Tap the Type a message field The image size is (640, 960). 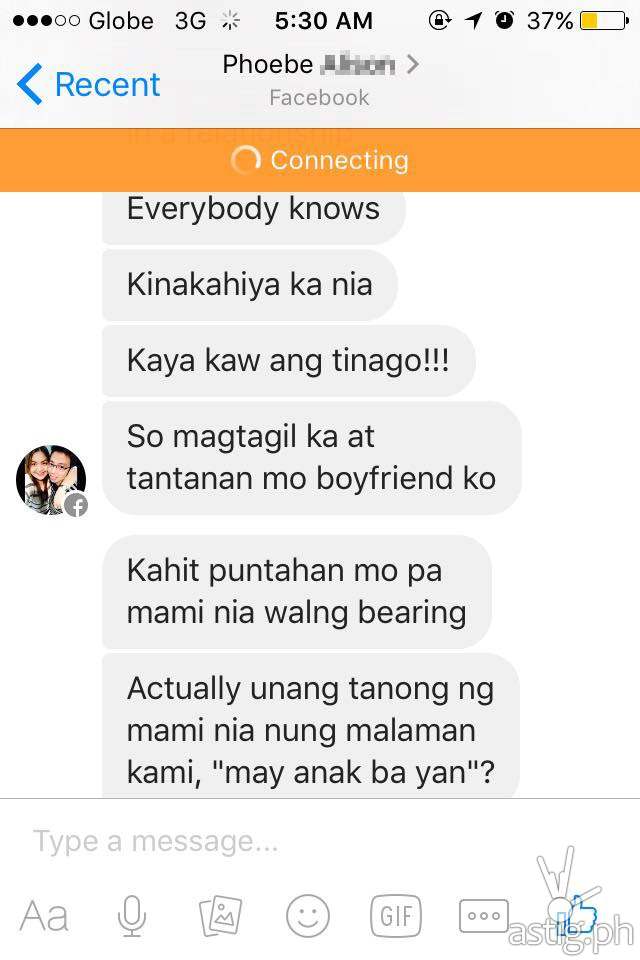[x=300, y=842]
